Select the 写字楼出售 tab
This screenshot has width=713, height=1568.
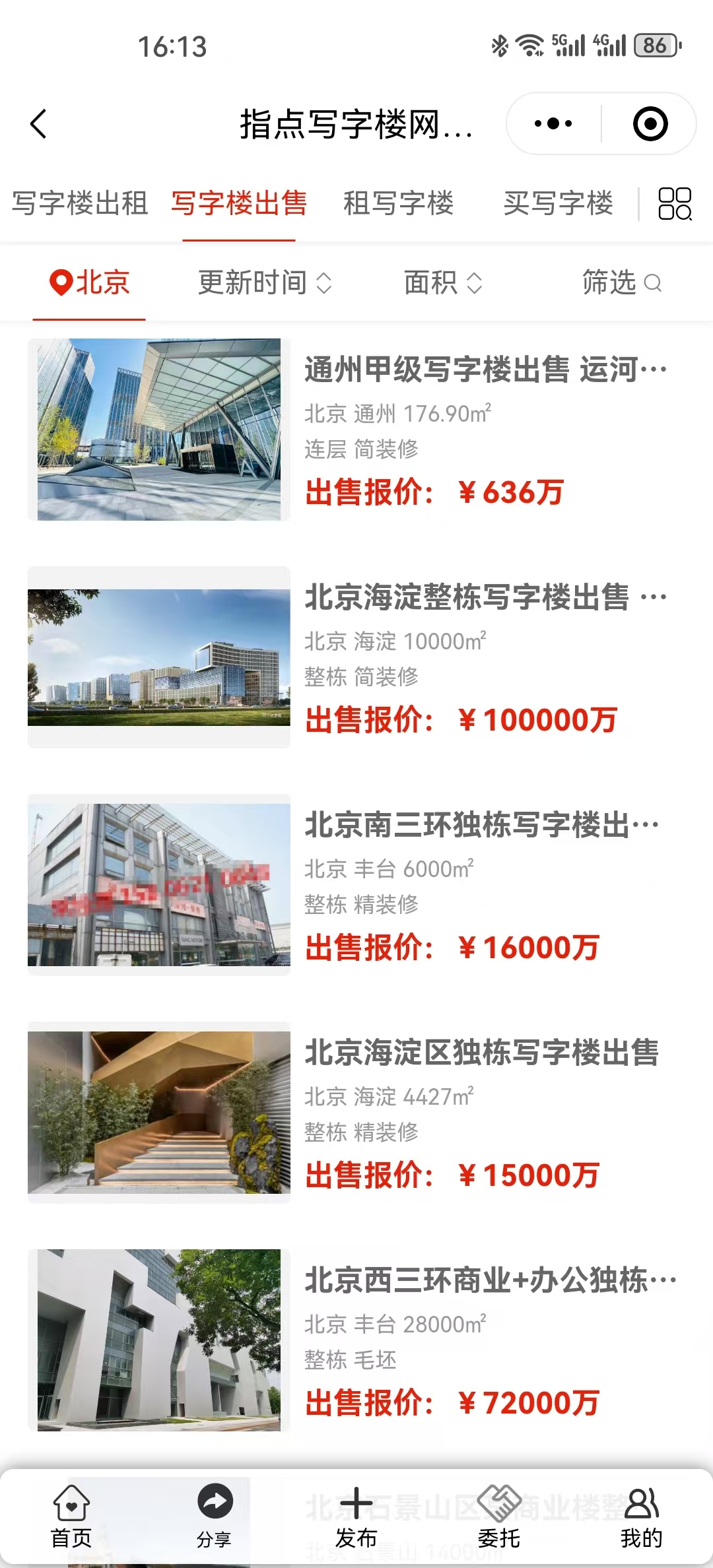pyautogui.click(x=239, y=203)
